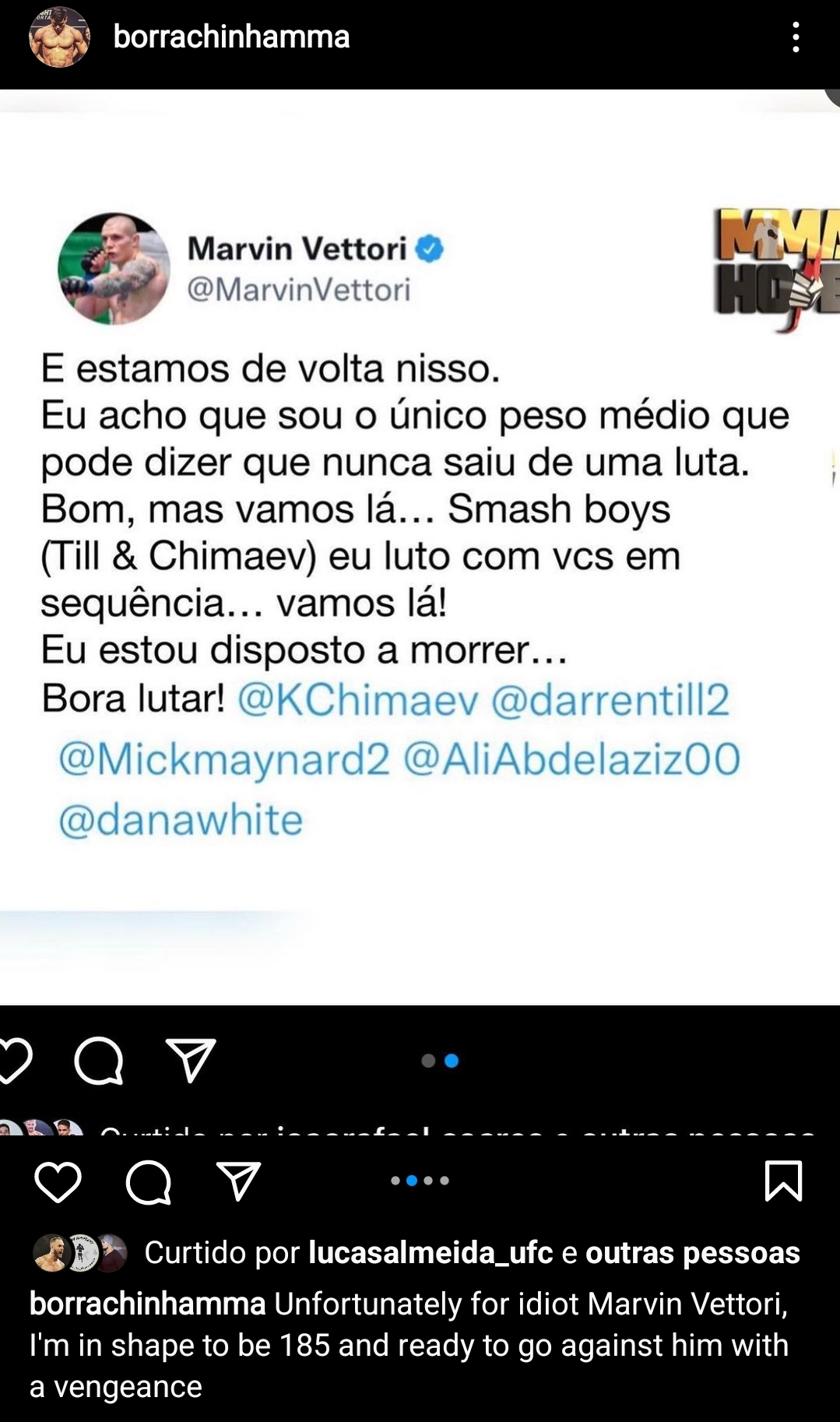Open borrachinhamma's profile picture in the header
The height and width of the screenshot is (1422, 840).
tap(59, 37)
